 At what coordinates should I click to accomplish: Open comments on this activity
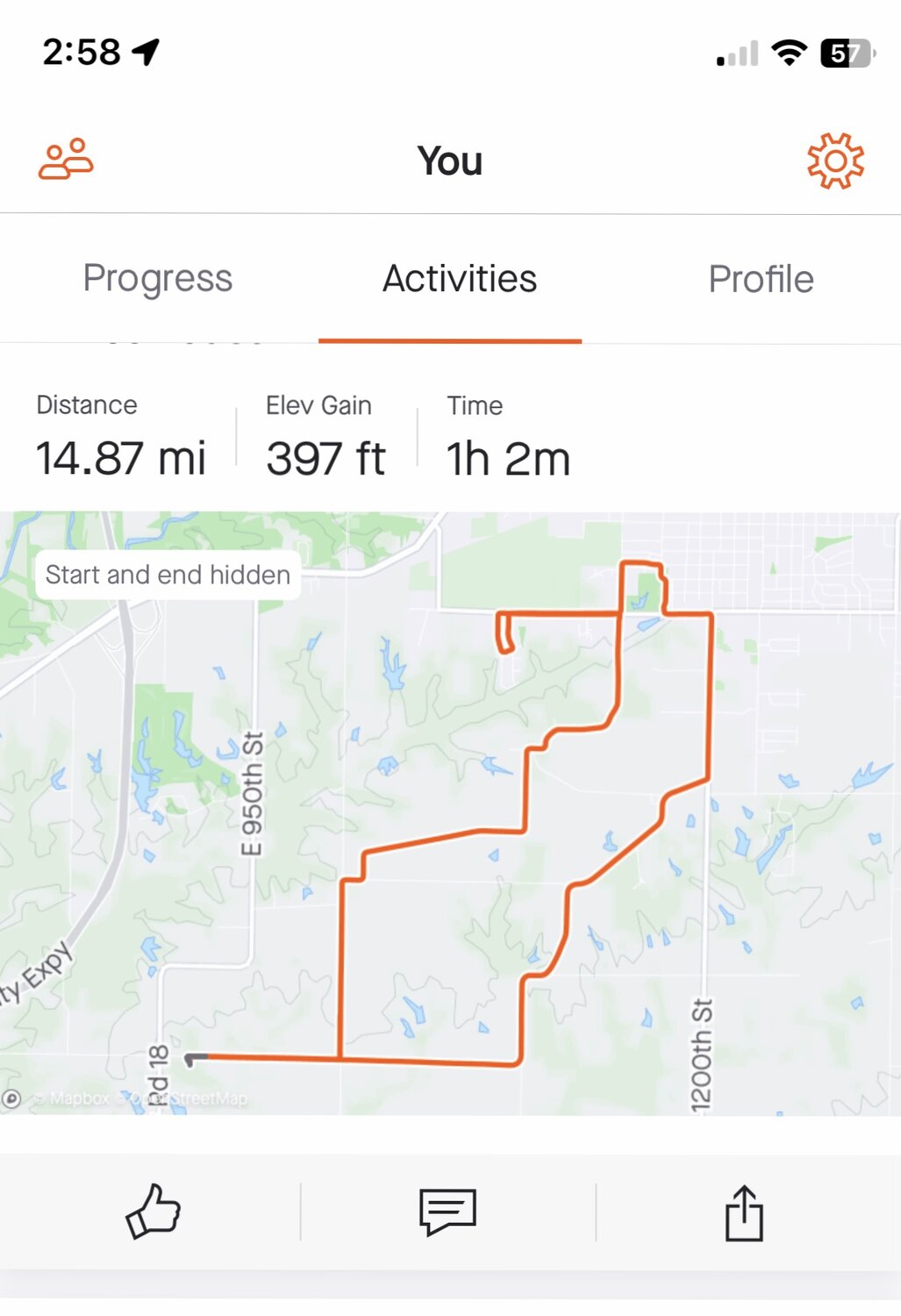pyautogui.click(x=447, y=1212)
